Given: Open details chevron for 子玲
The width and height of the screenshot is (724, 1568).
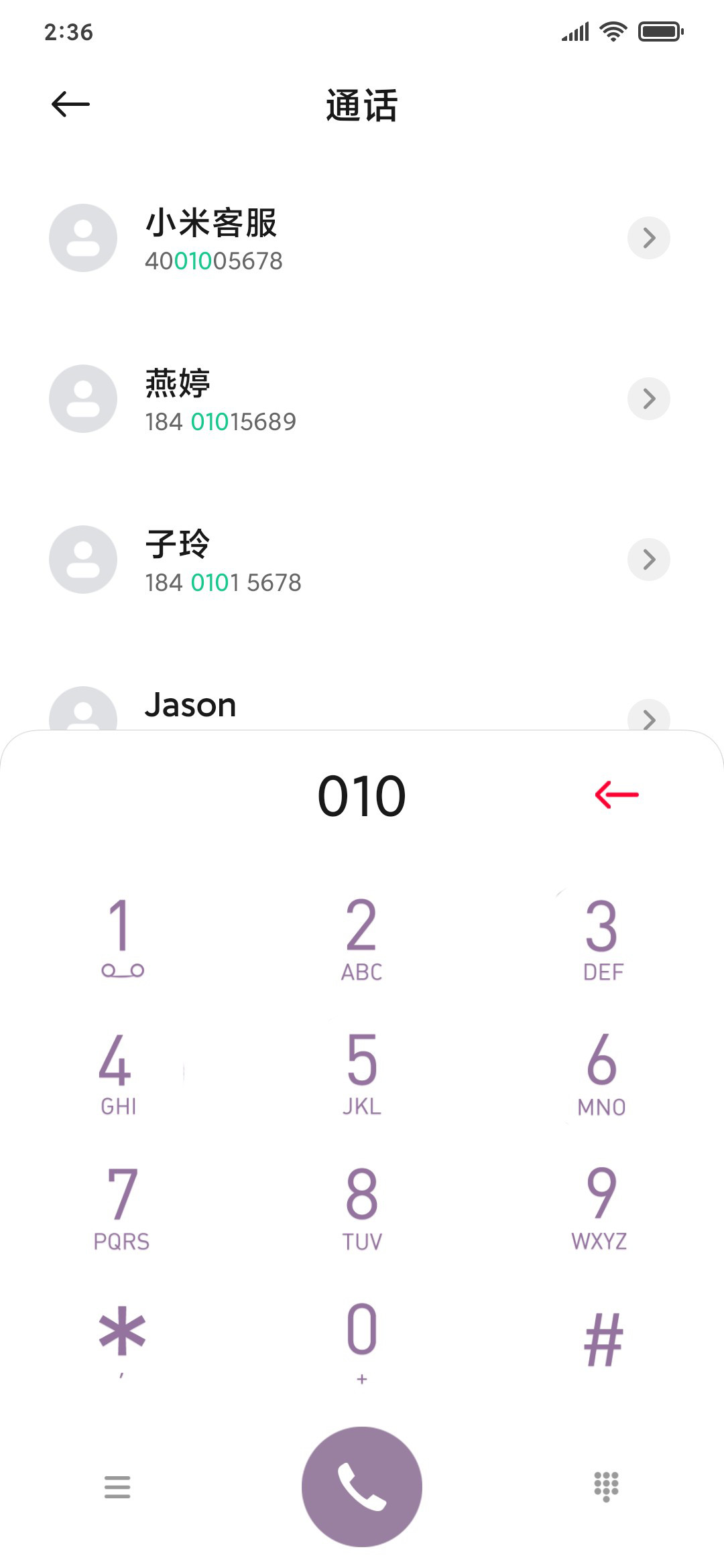Looking at the screenshot, I should click(648, 560).
